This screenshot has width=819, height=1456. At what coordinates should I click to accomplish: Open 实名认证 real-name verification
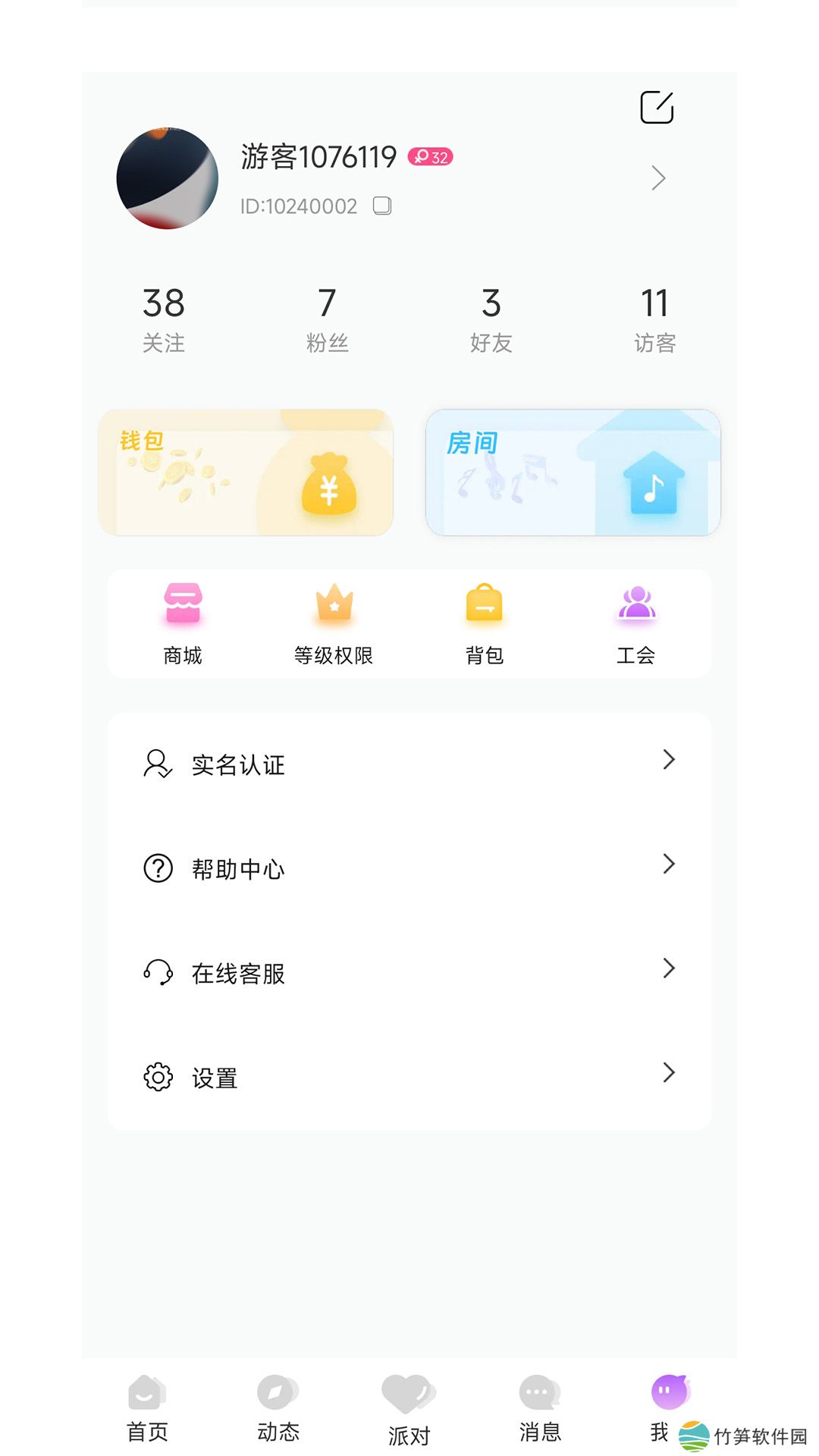point(409,764)
